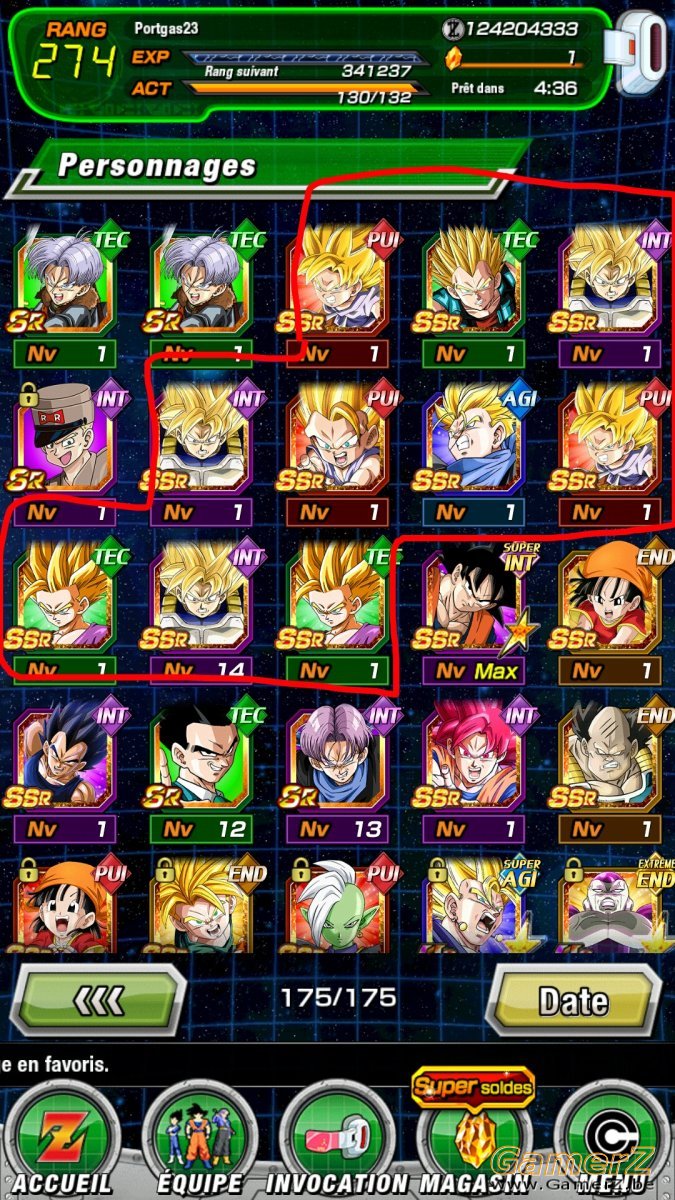Open the Invocation summon tab
The image size is (675, 1200).
335,1138
